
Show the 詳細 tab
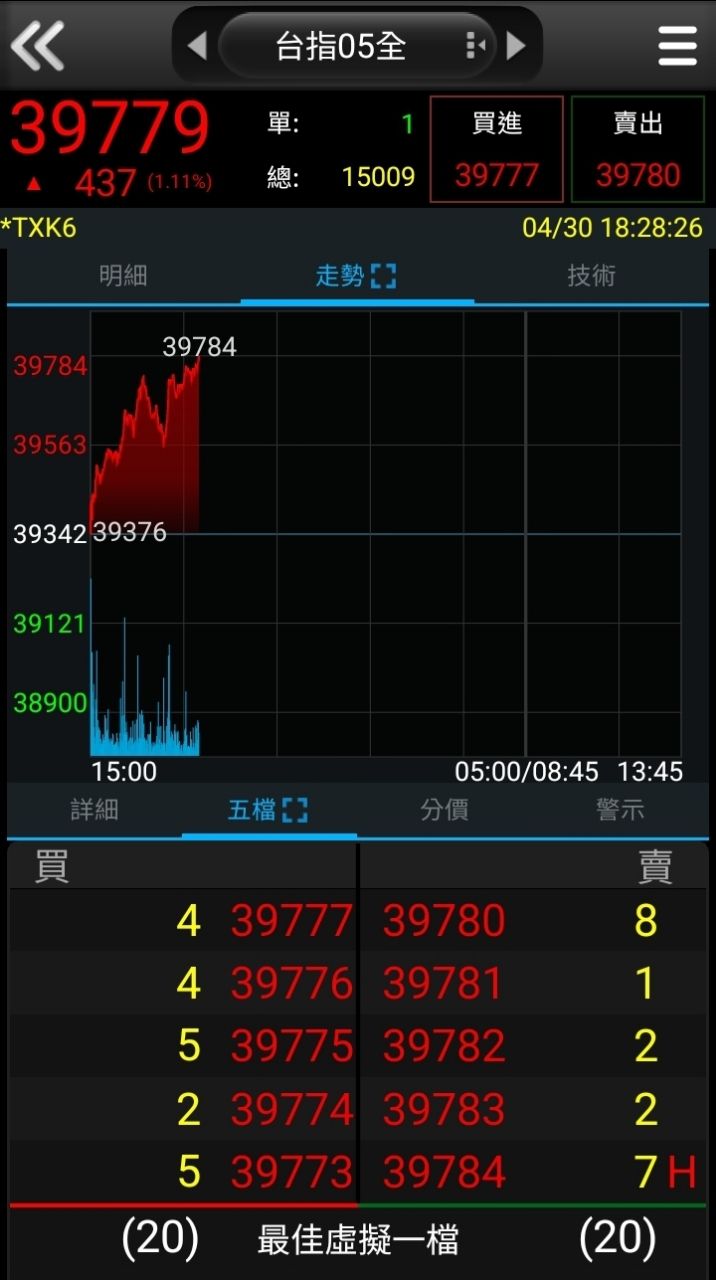click(x=94, y=810)
